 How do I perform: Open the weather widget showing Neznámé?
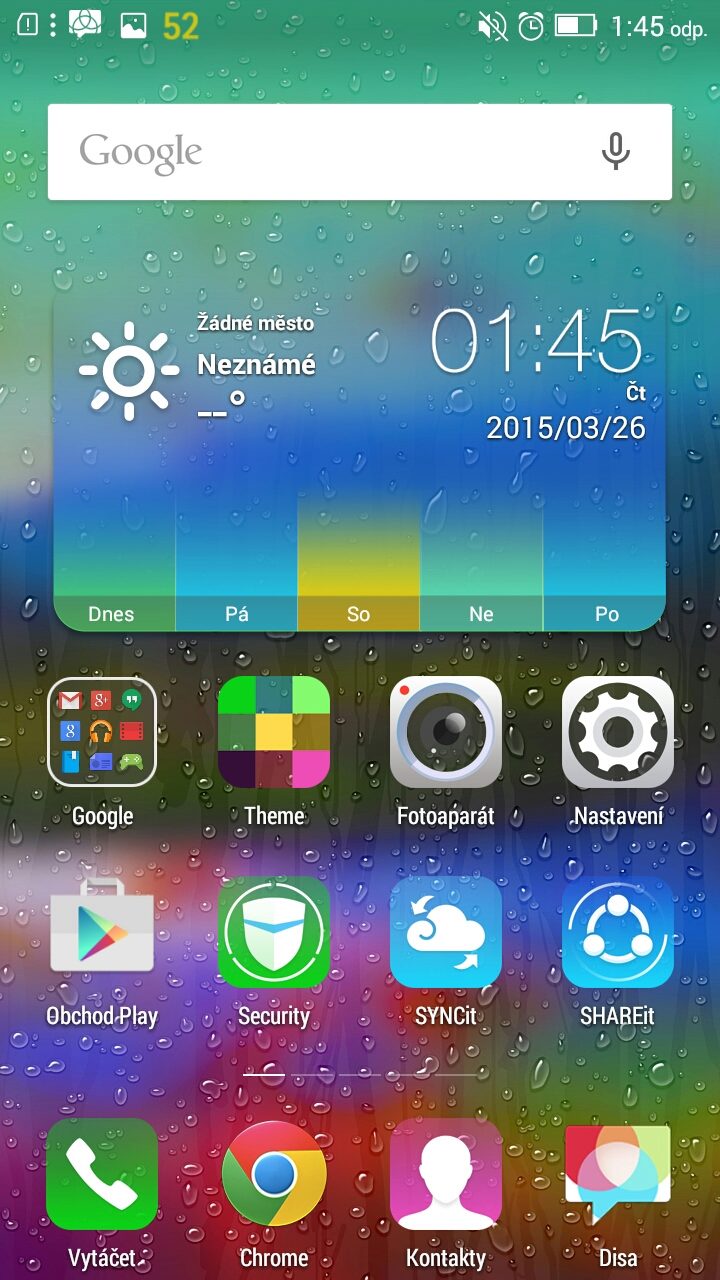point(200,368)
